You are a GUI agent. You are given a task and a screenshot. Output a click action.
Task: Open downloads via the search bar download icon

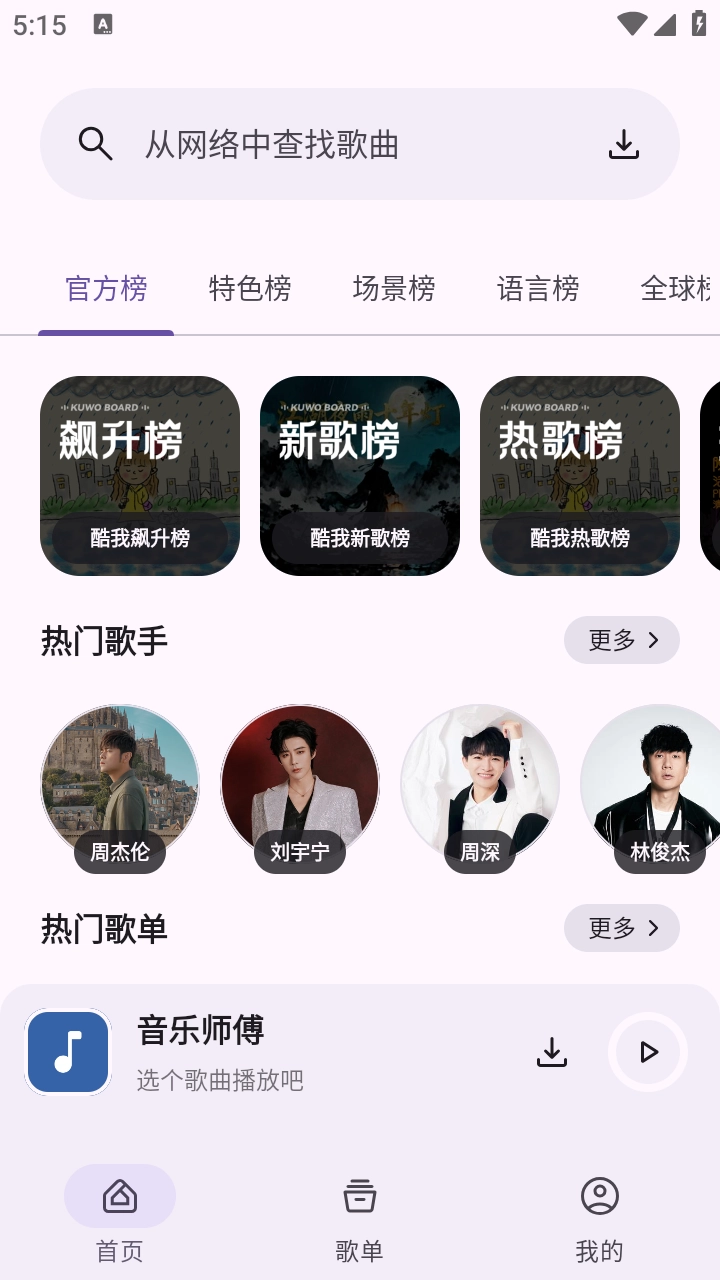pyautogui.click(x=625, y=143)
